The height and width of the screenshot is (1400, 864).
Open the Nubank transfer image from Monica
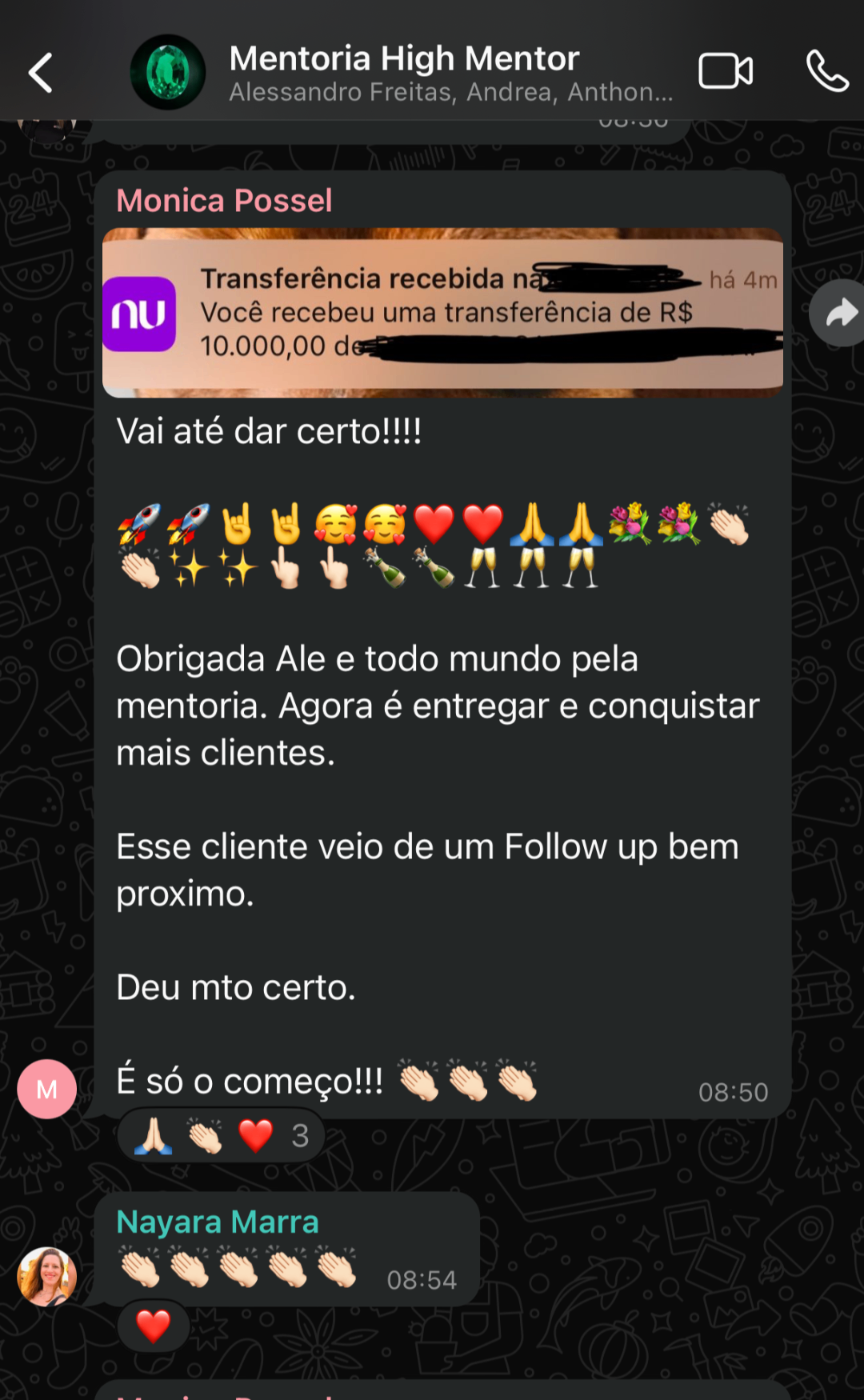click(x=442, y=313)
